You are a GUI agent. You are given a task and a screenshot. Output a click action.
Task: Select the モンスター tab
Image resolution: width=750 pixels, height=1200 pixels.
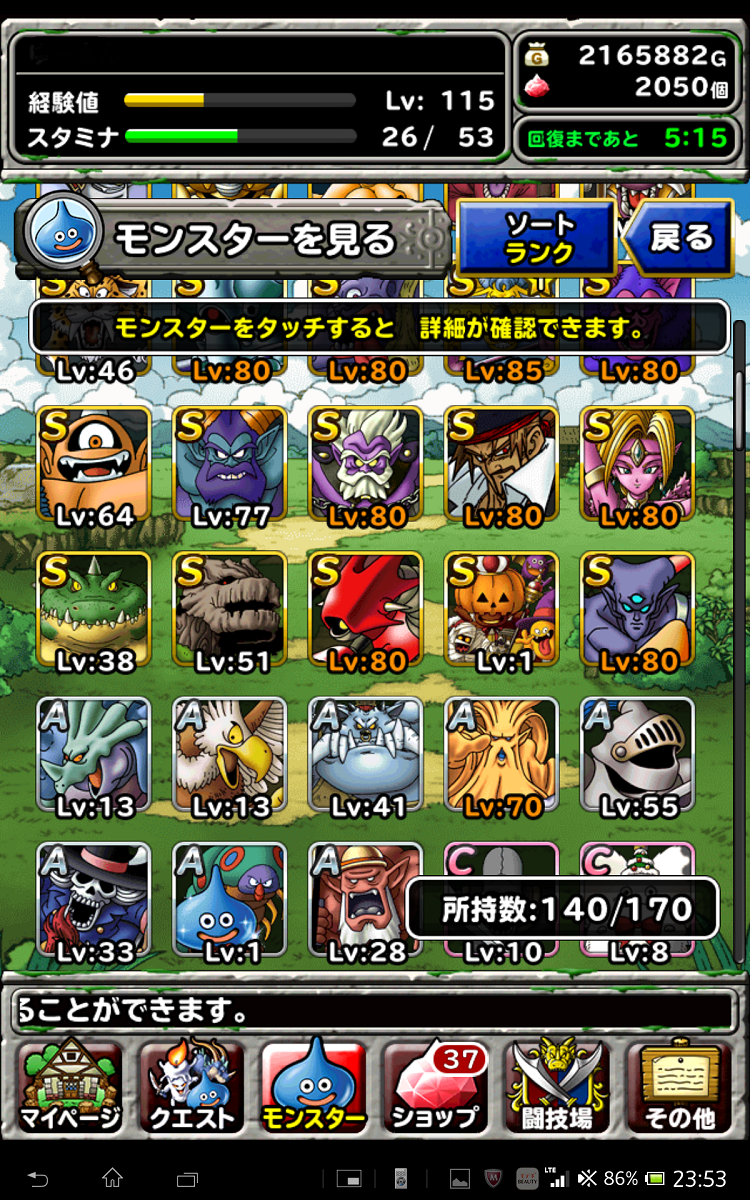pos(313,1088)
